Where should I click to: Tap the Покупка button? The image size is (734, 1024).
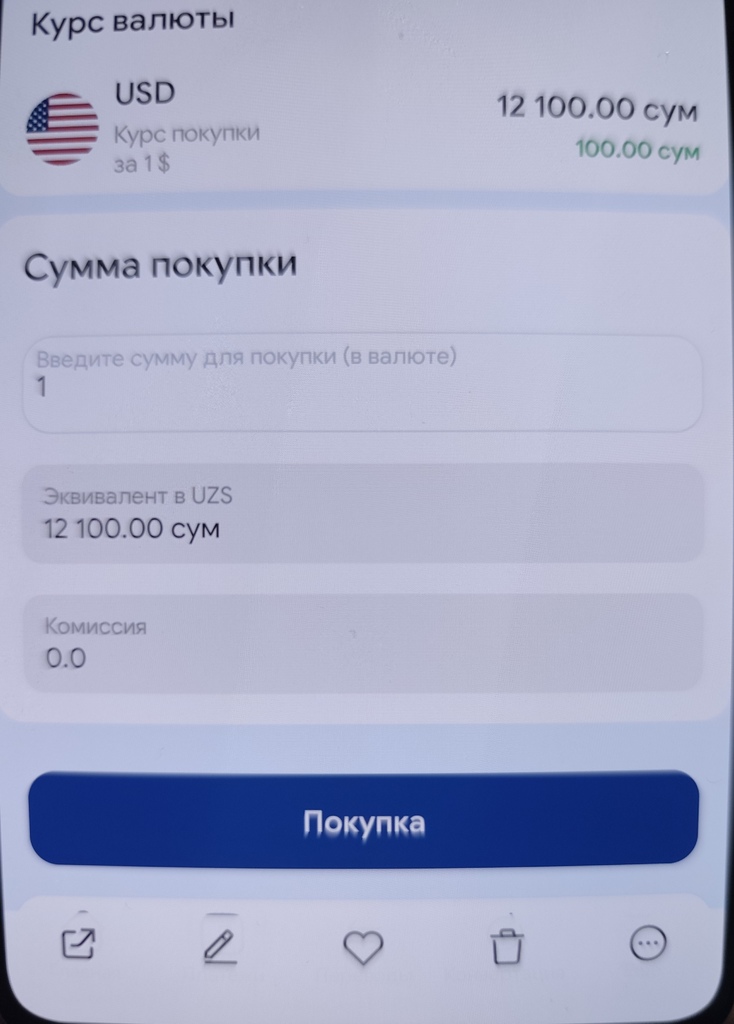(x=363, y=821)
